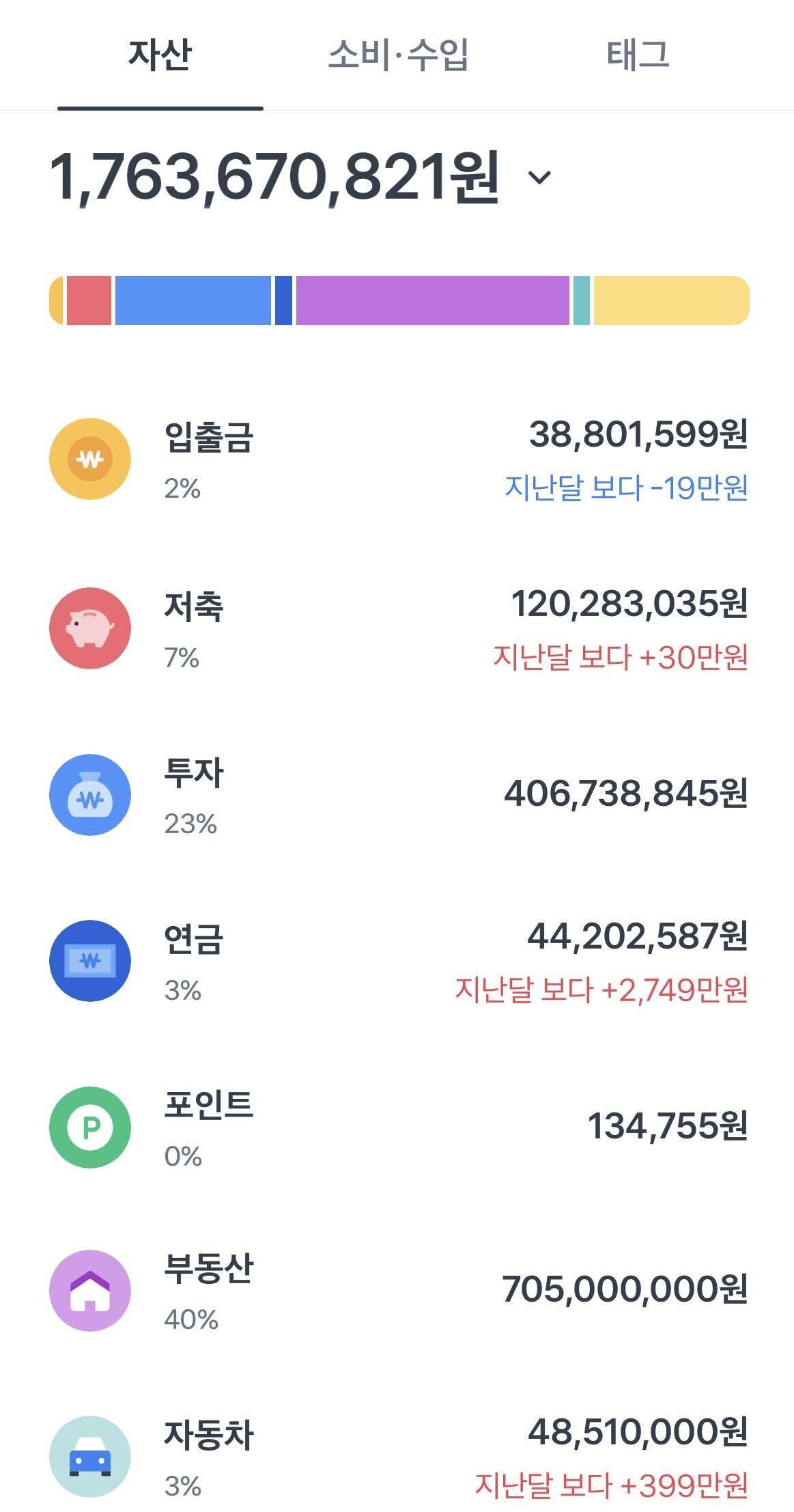Click the 지난달 보다 -19만원 link
The height and width of the screenshot is (1512, 794).
click(x=629, y=490)
